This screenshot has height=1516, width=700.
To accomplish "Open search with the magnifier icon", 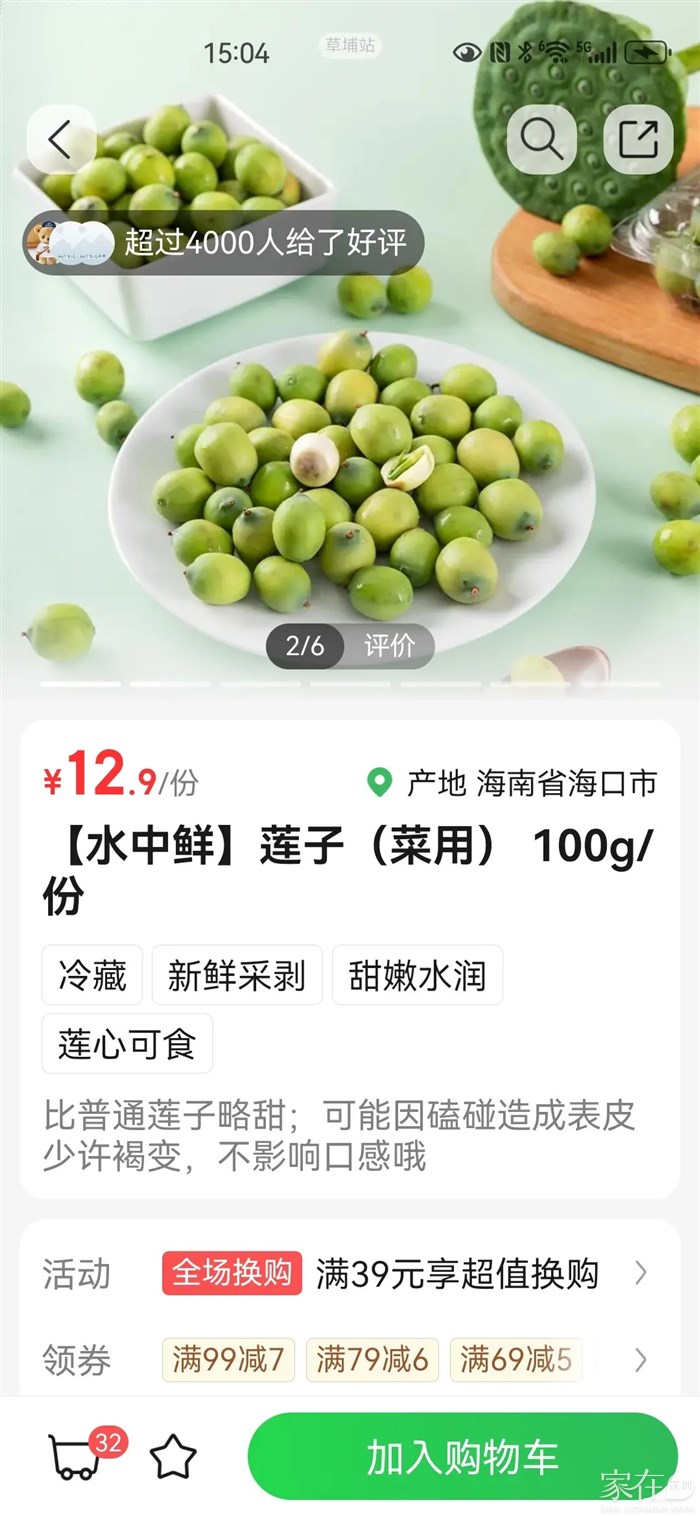I will (x=542, y=140).
